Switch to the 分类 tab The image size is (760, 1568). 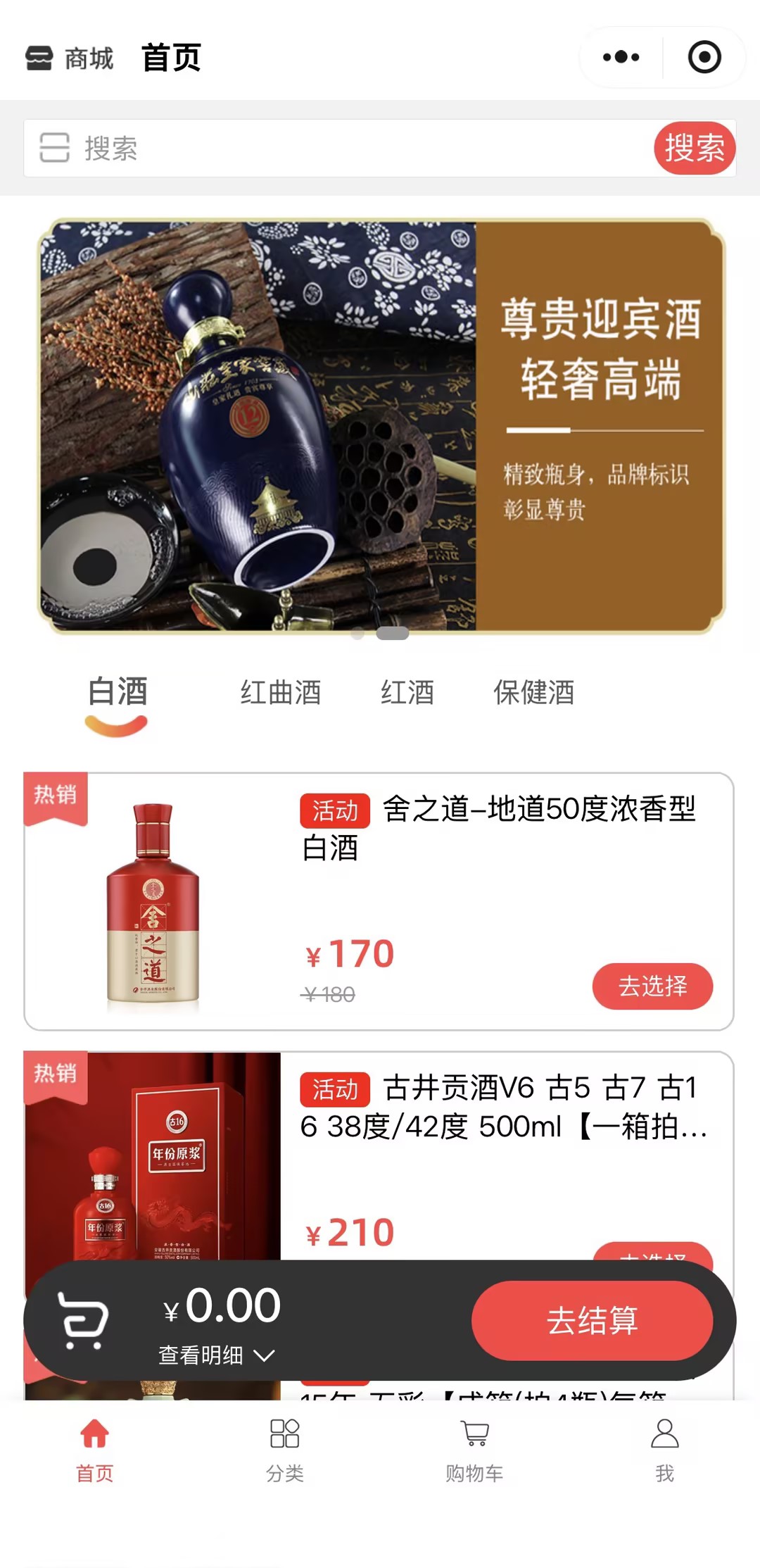pos(285,1450)
